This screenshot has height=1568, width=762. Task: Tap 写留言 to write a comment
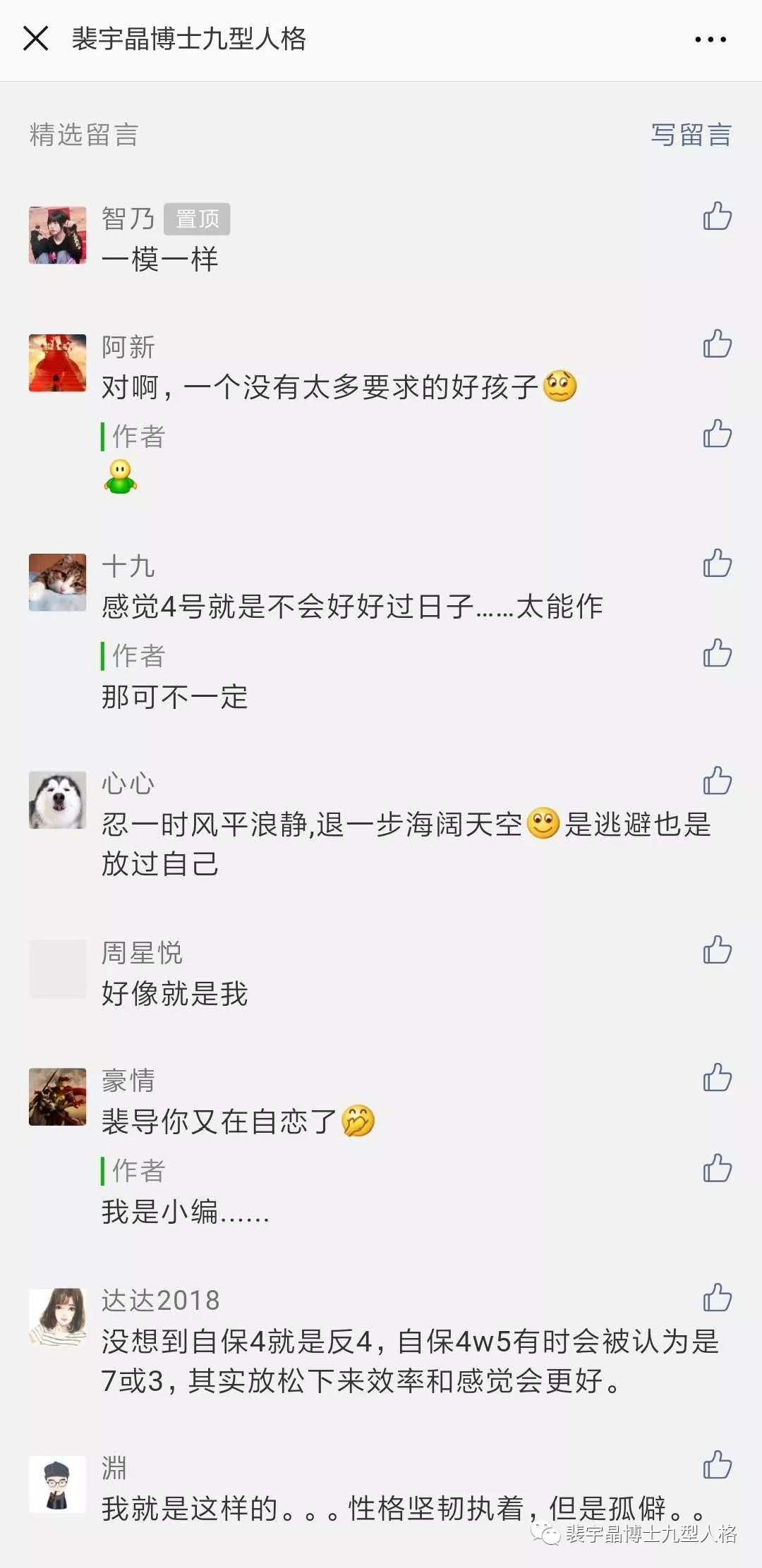point(690,135)
